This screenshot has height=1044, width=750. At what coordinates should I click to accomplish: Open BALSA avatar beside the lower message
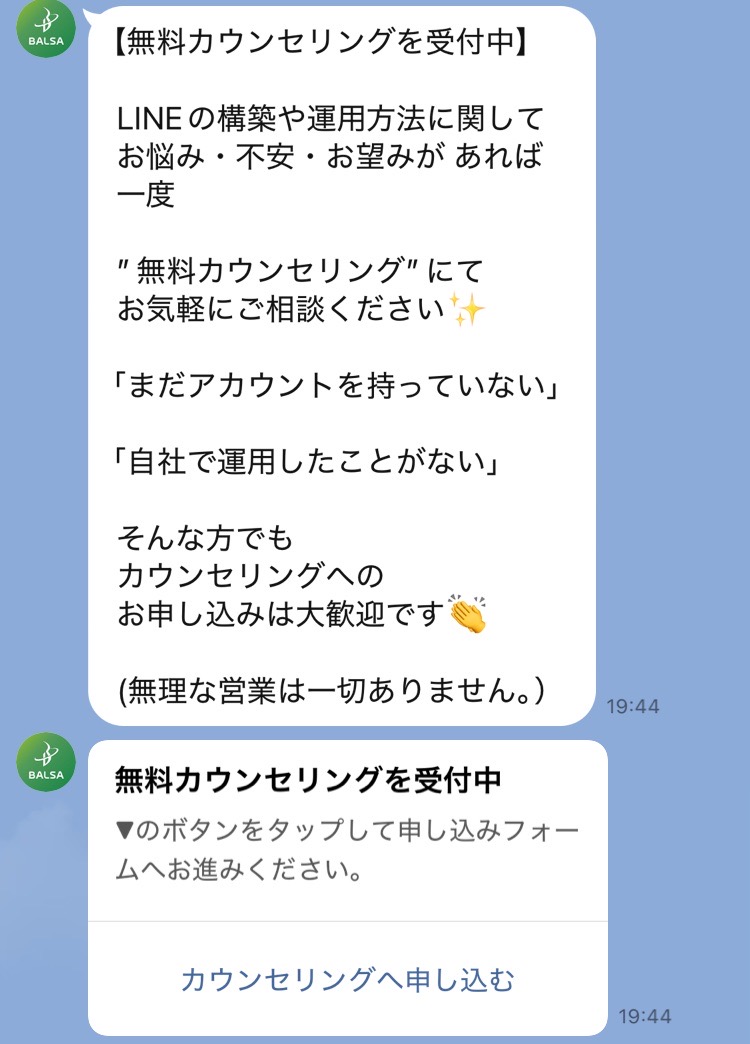[44, 760]
